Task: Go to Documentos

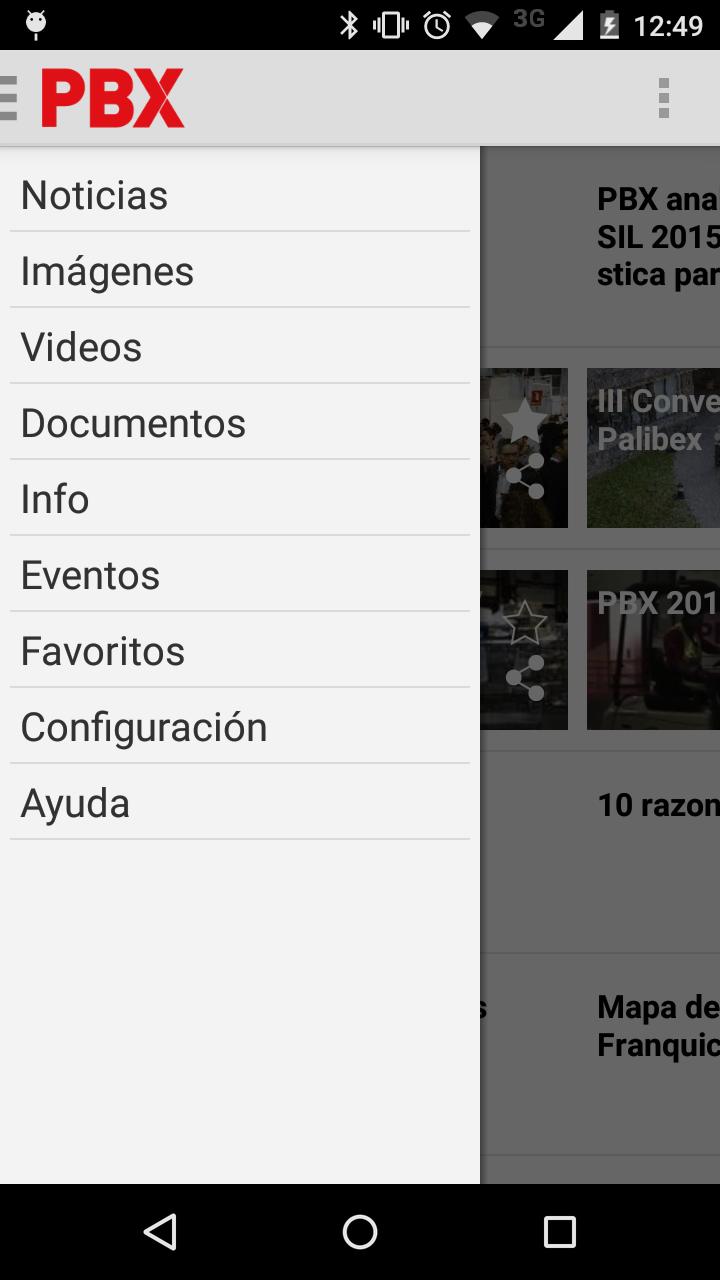Action: tap(133, 422)
